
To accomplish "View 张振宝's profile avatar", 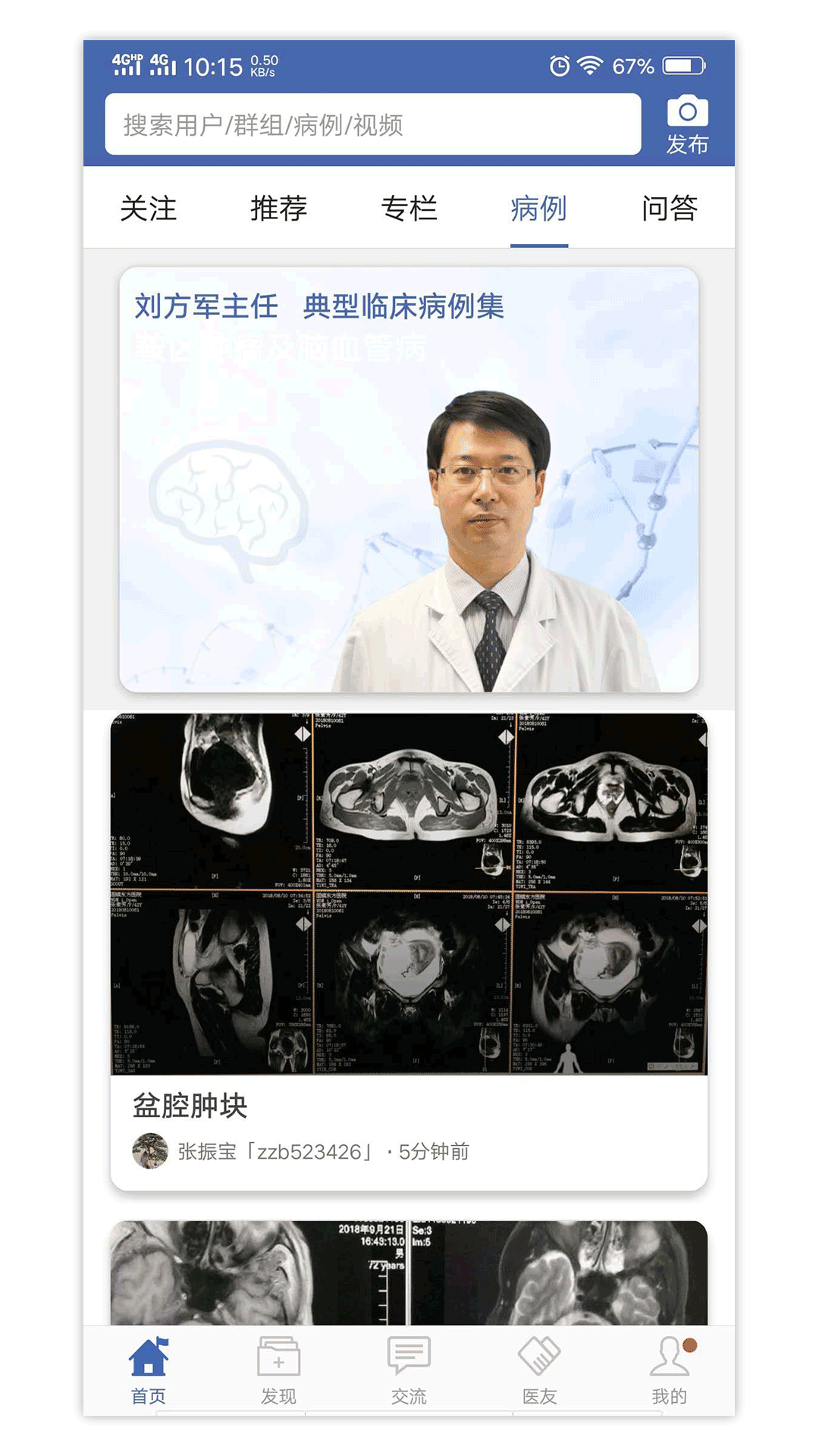I will click(x=150, y=1151).
